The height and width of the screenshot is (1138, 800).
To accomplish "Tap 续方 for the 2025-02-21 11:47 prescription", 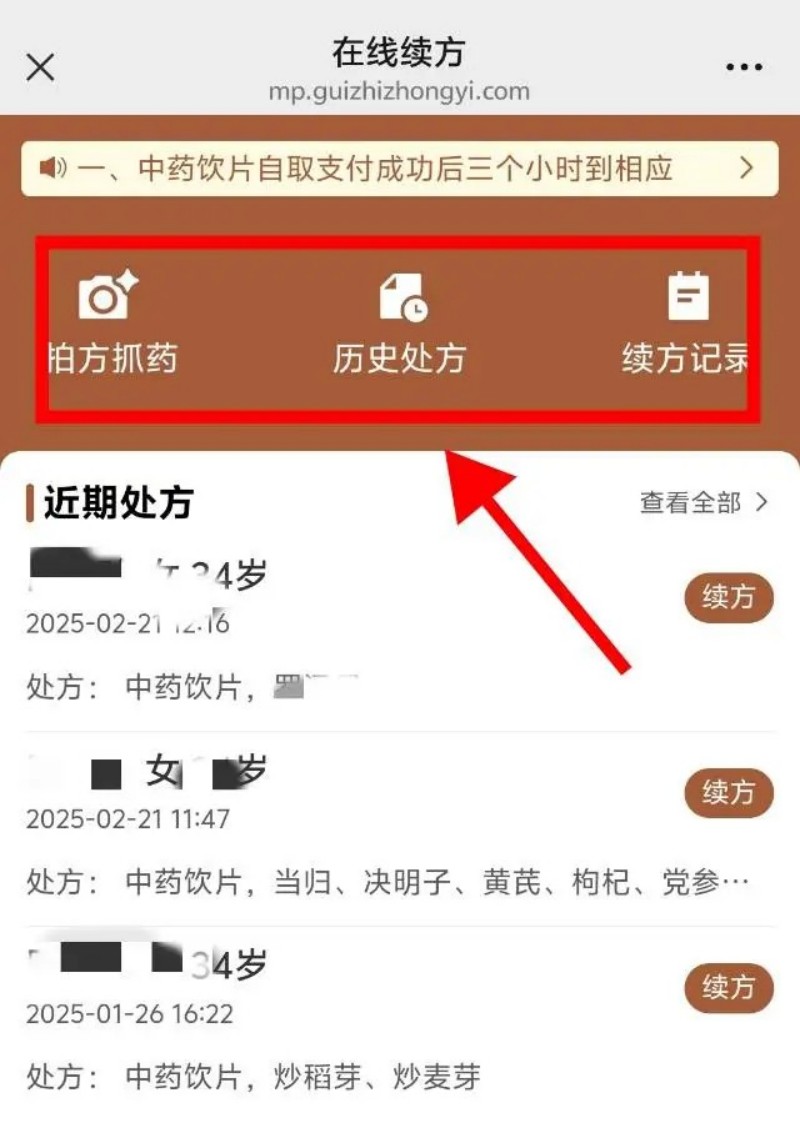I will (x=728, y=793).
